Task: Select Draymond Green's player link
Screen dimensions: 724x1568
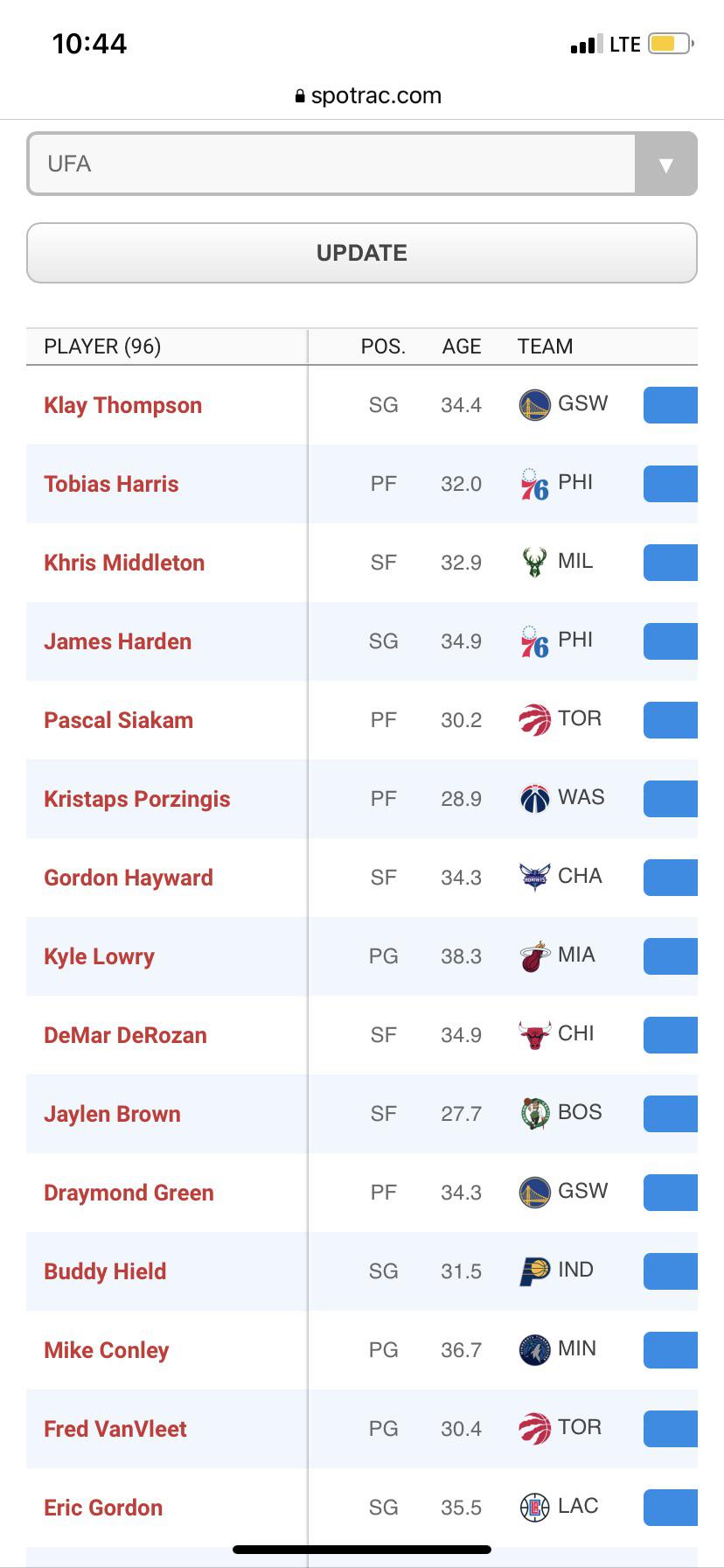Action: point(129,1193)
